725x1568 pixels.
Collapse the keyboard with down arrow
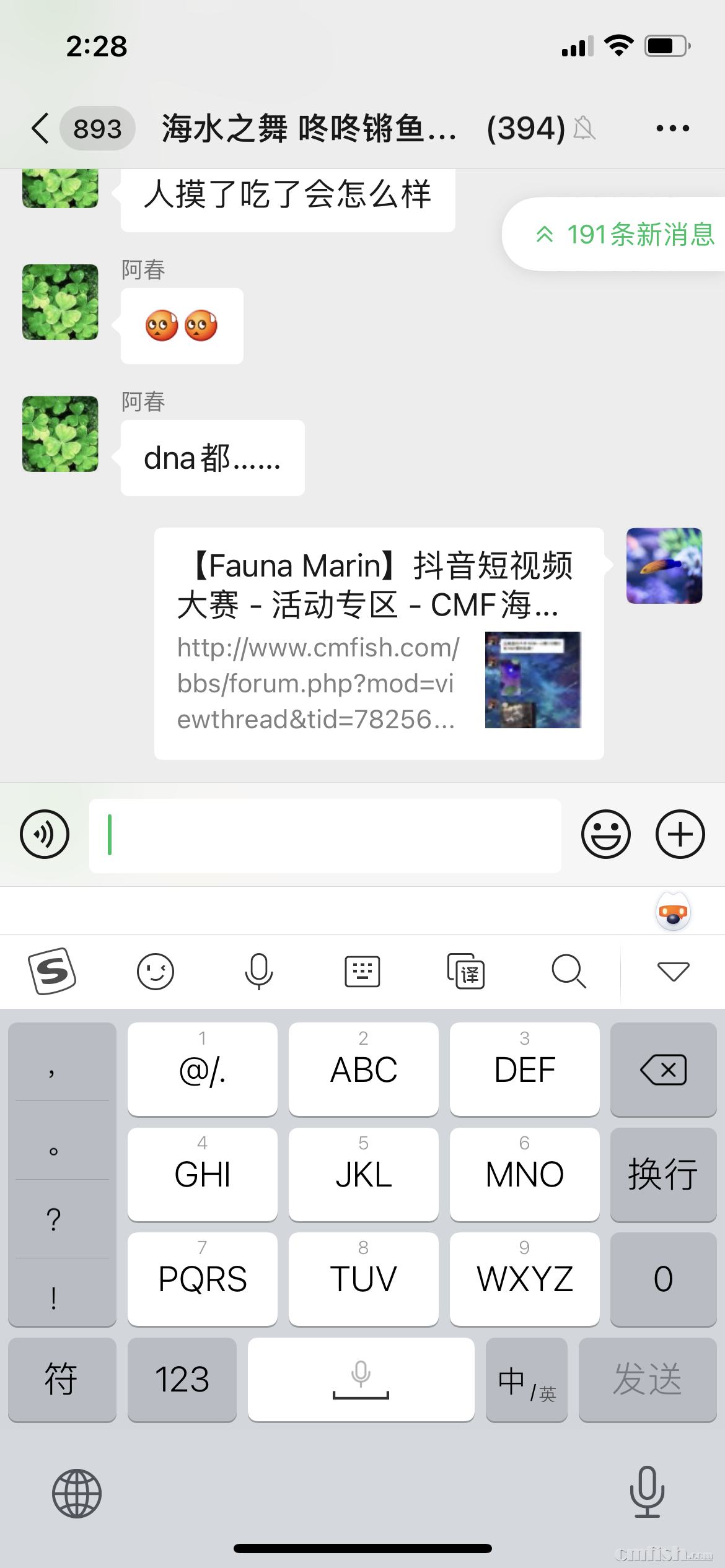click(x=673, y=971)
